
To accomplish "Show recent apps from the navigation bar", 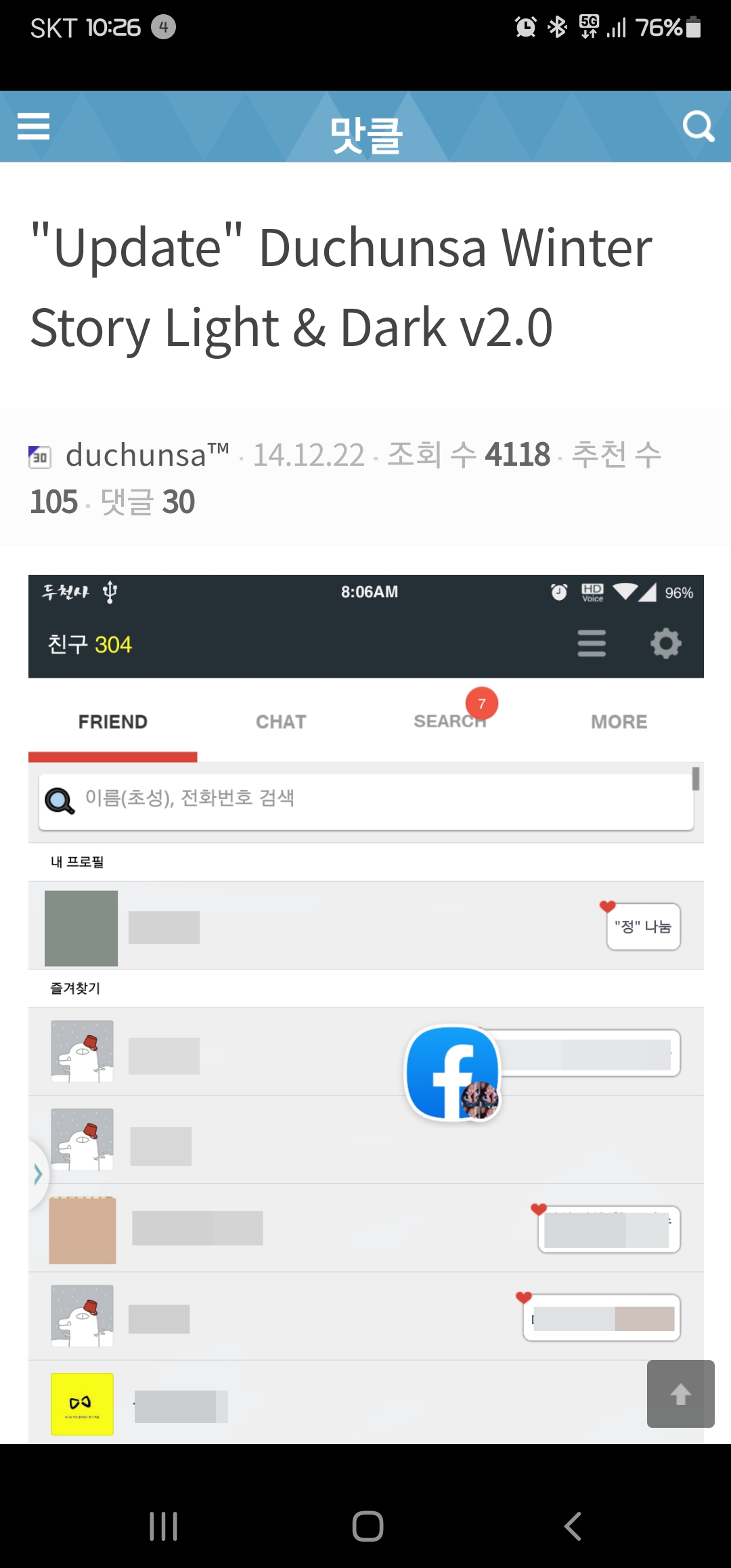I will (163, 1526).
